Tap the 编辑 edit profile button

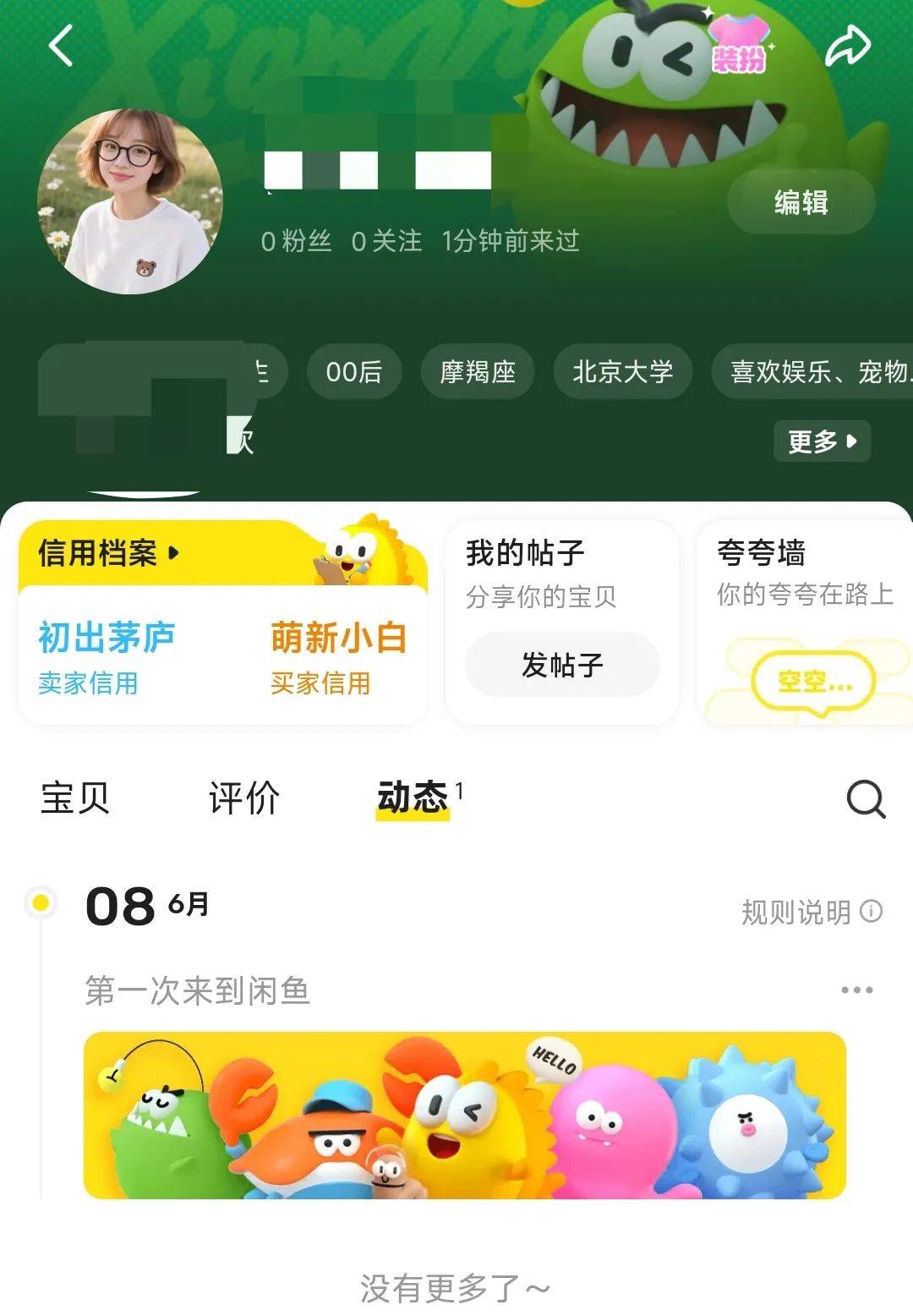801,202
